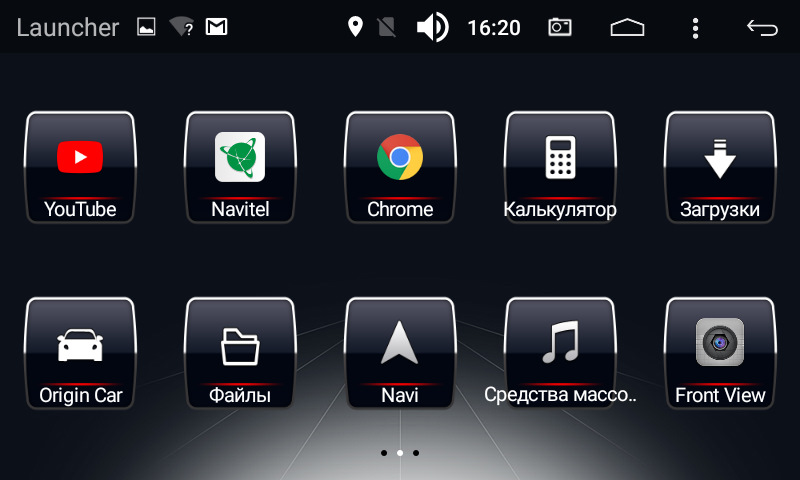Go back using the return arrow
This screenshot has height=480, width=800.
pos(762,27)
